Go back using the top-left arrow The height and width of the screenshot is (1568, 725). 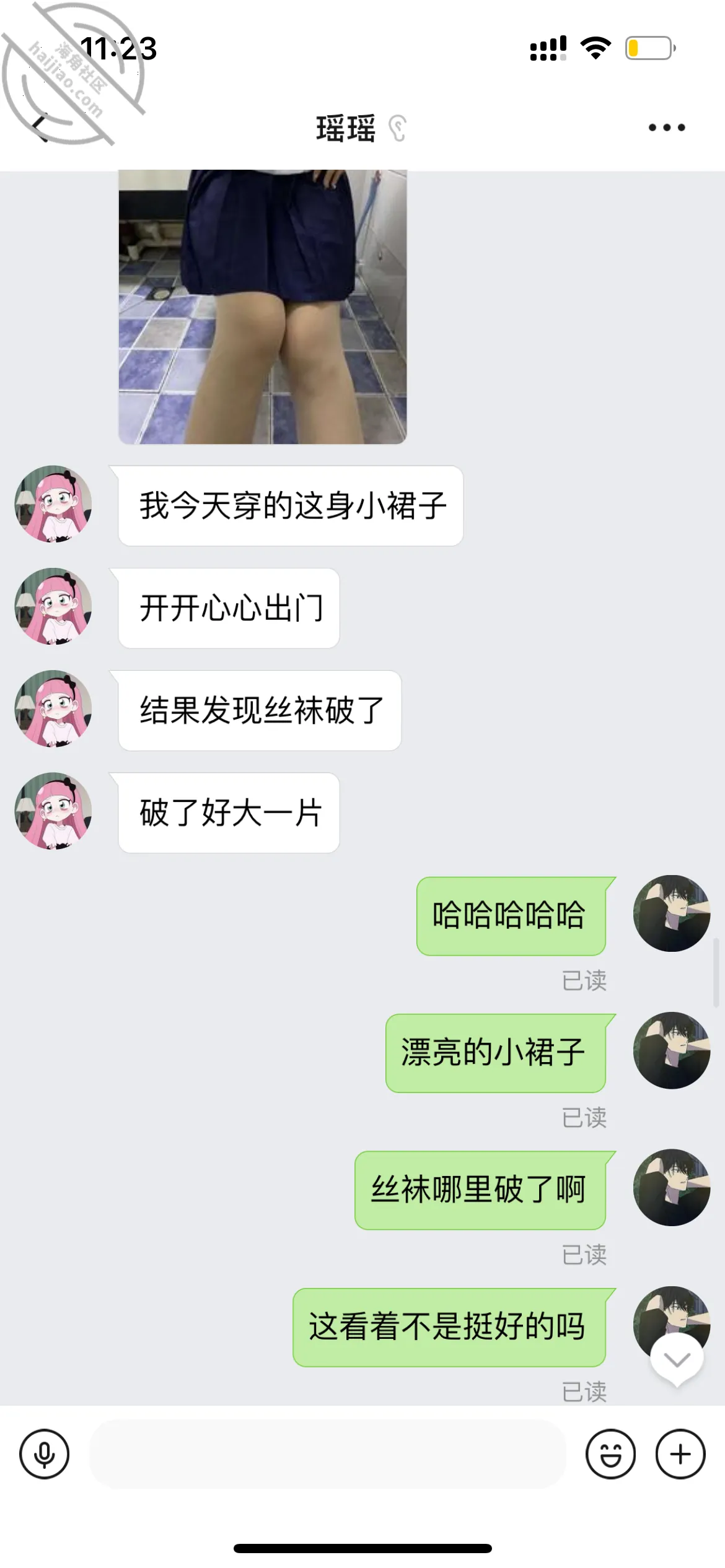pos(40,128)
